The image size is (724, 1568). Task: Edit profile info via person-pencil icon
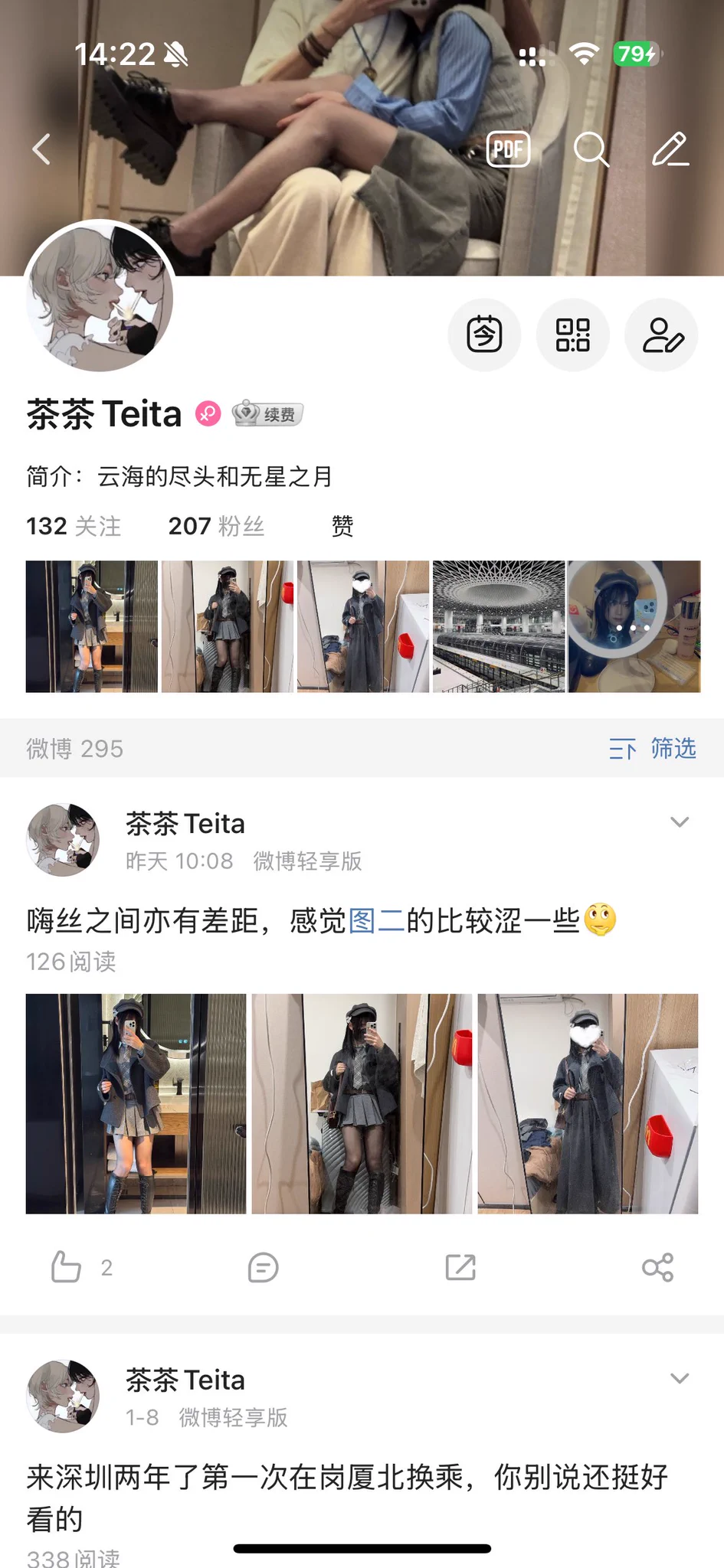coord(661,335)
